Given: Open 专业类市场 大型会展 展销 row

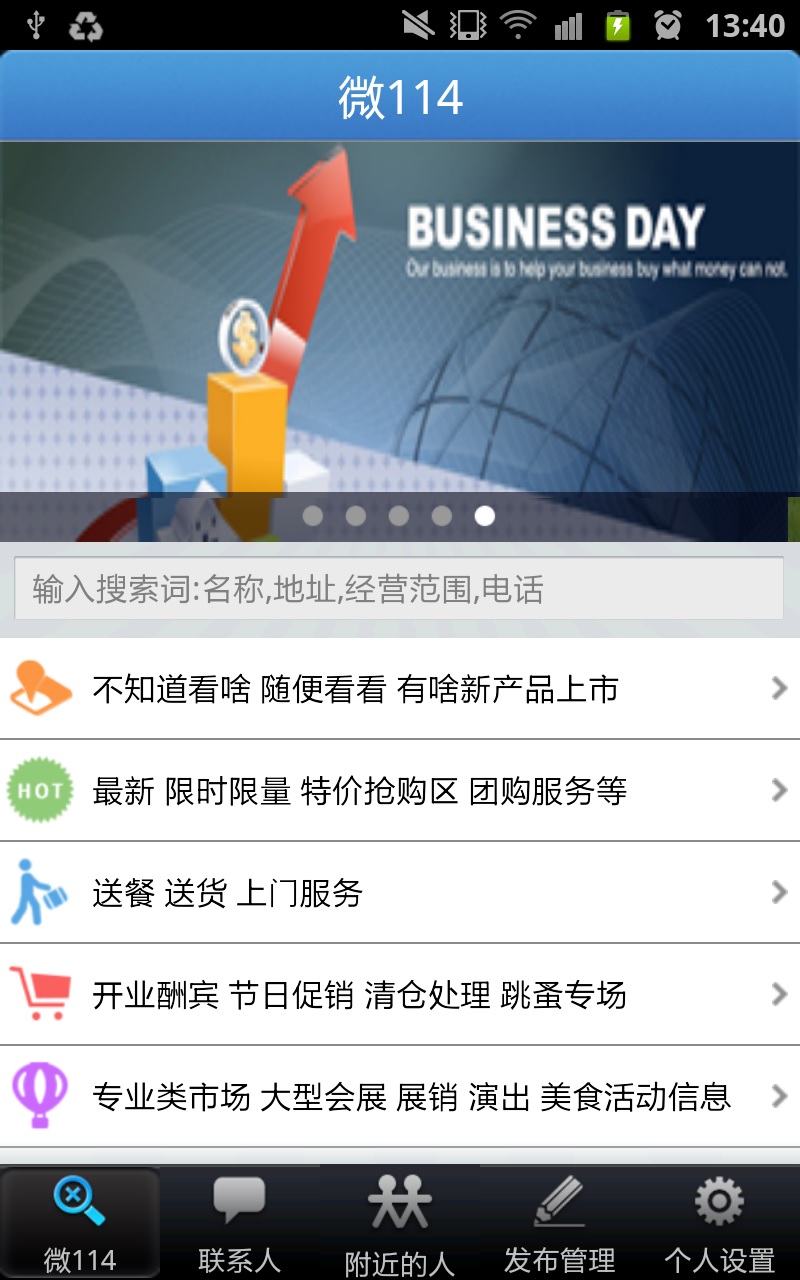Looking at the screenshot, I should pyautogui.click(x=400, y=1097).
